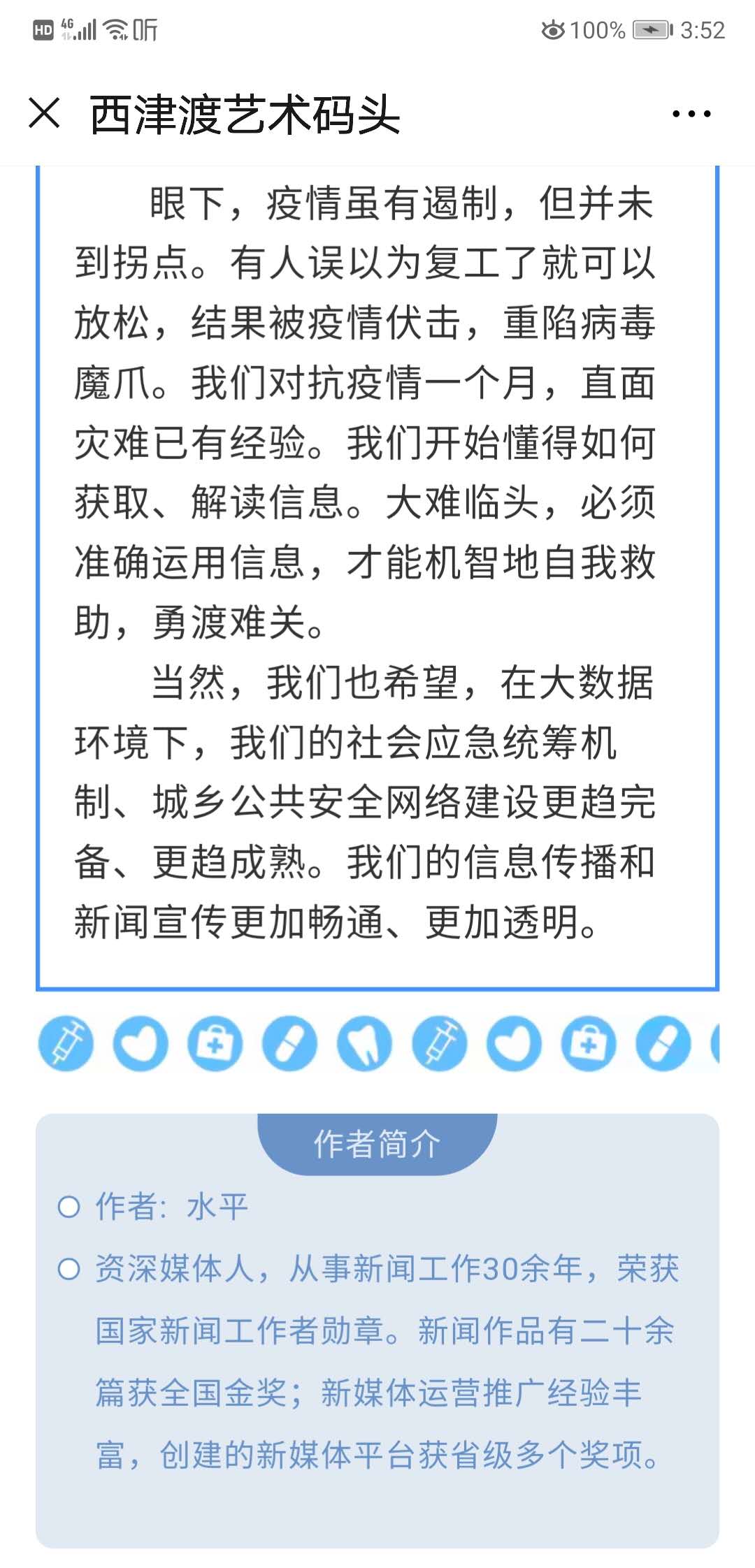Close the 西津渡艺术码头 article page
Image resolution: width=755 pixels, height=1568 pixels.
click(x=45, y=113)
